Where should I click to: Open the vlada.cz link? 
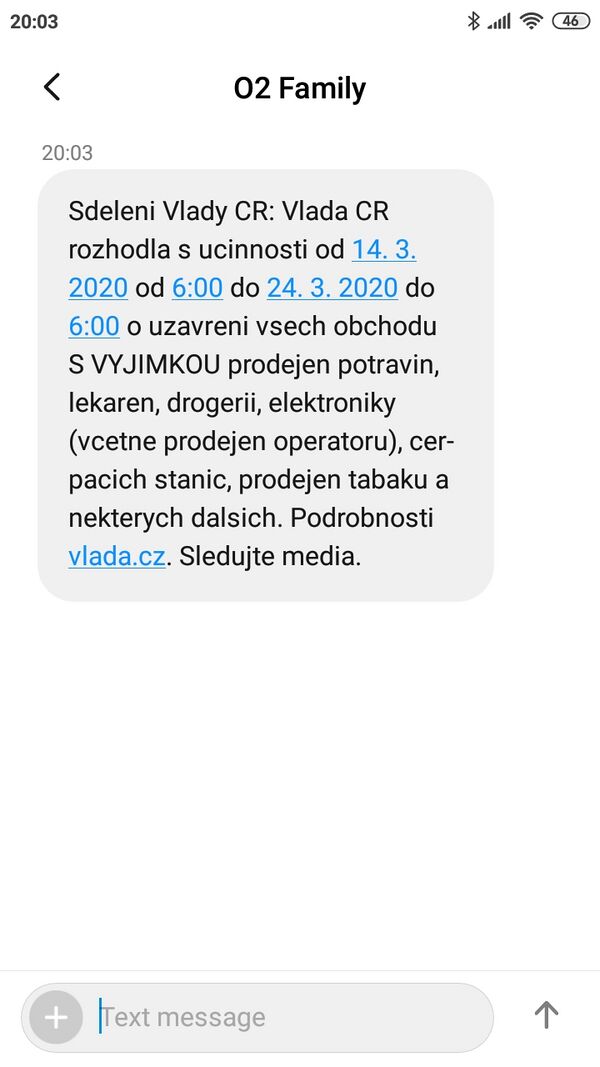116,556
